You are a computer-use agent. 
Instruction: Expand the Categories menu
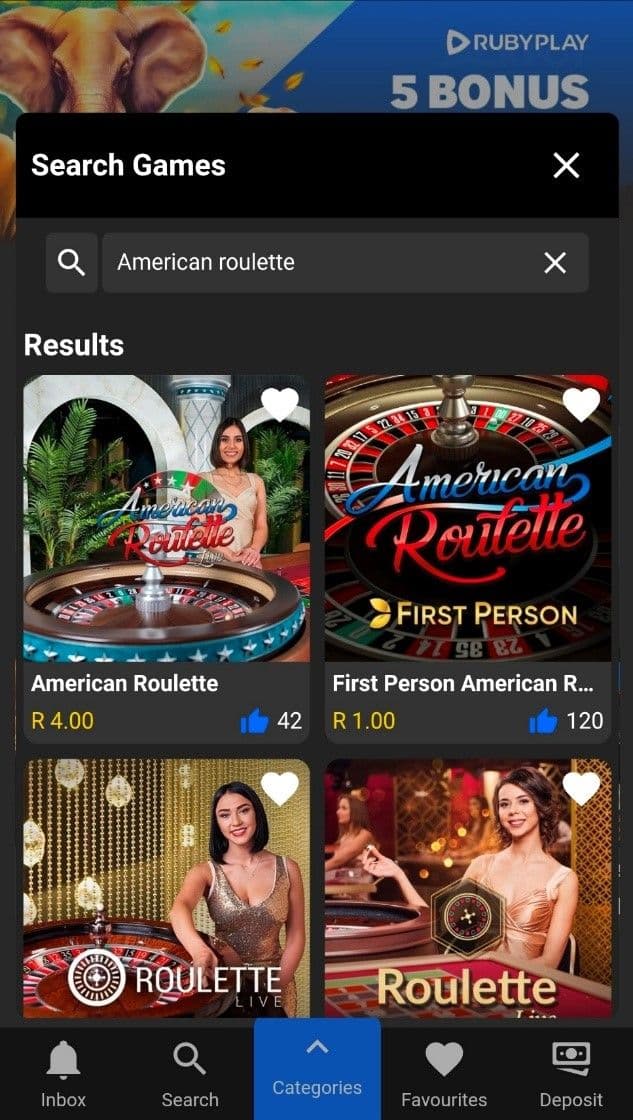(317, 1070)
